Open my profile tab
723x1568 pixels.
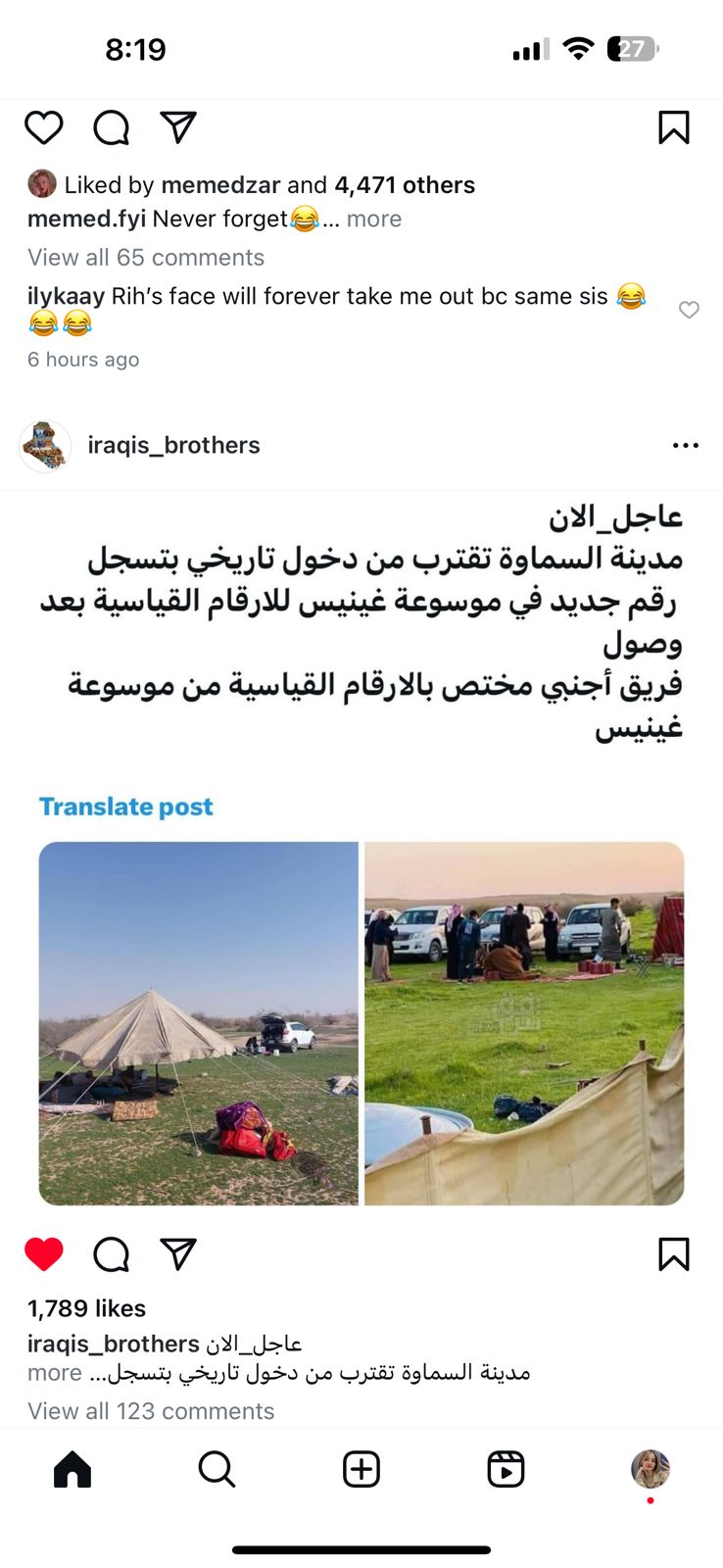click(x=651, y=1469)
